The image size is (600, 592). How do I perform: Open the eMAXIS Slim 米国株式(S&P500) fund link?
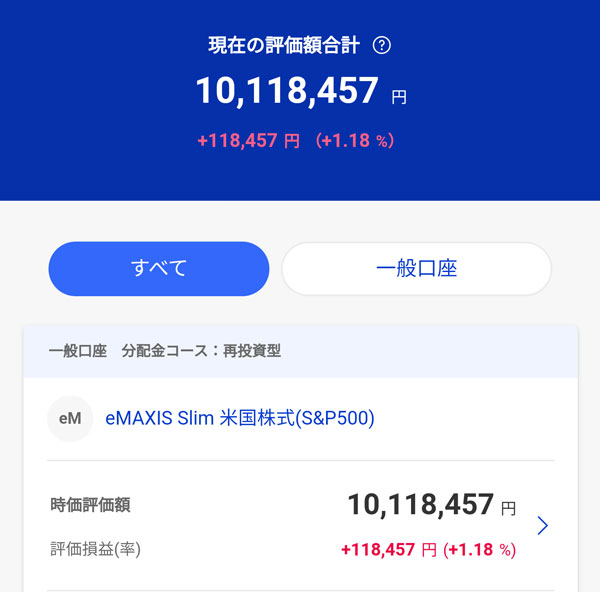240,418
